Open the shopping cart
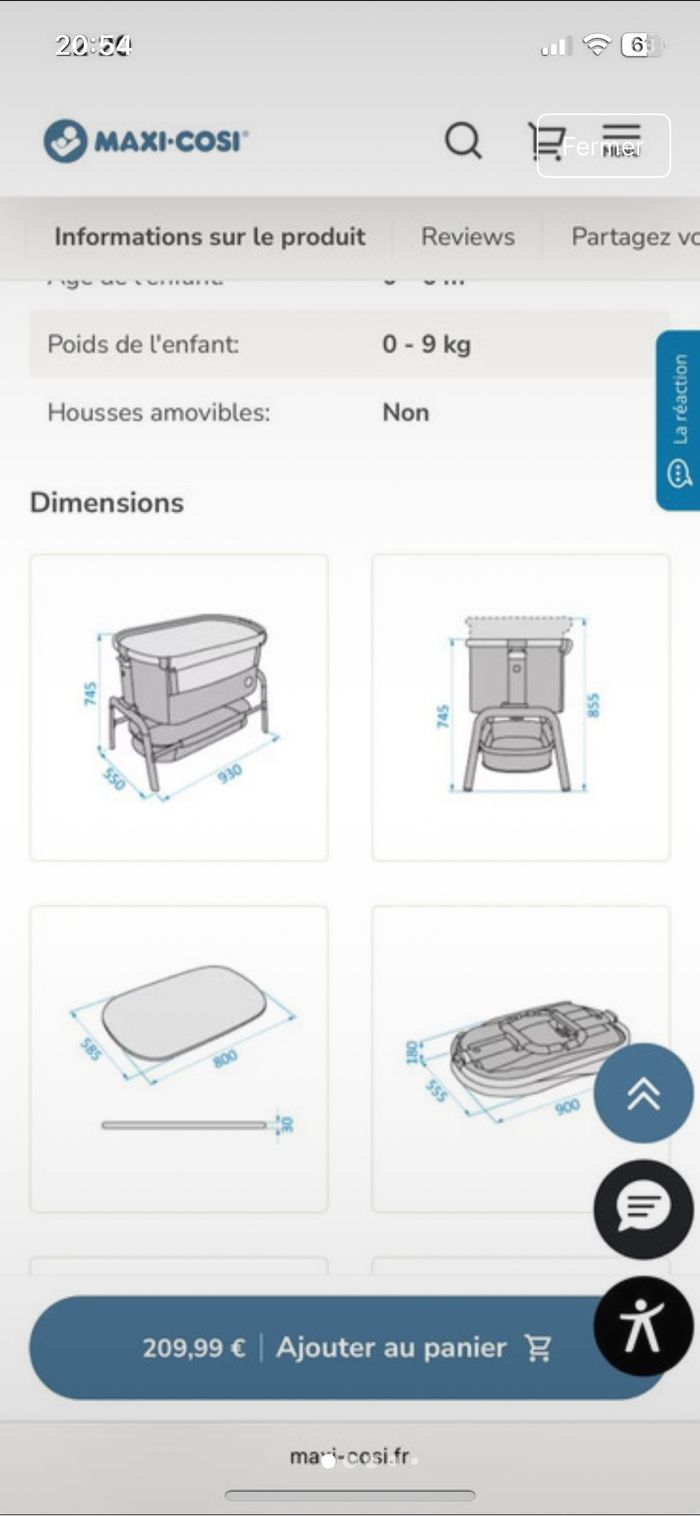The width and height of the screenshot is (700, 1516). [x=546, y=142]
